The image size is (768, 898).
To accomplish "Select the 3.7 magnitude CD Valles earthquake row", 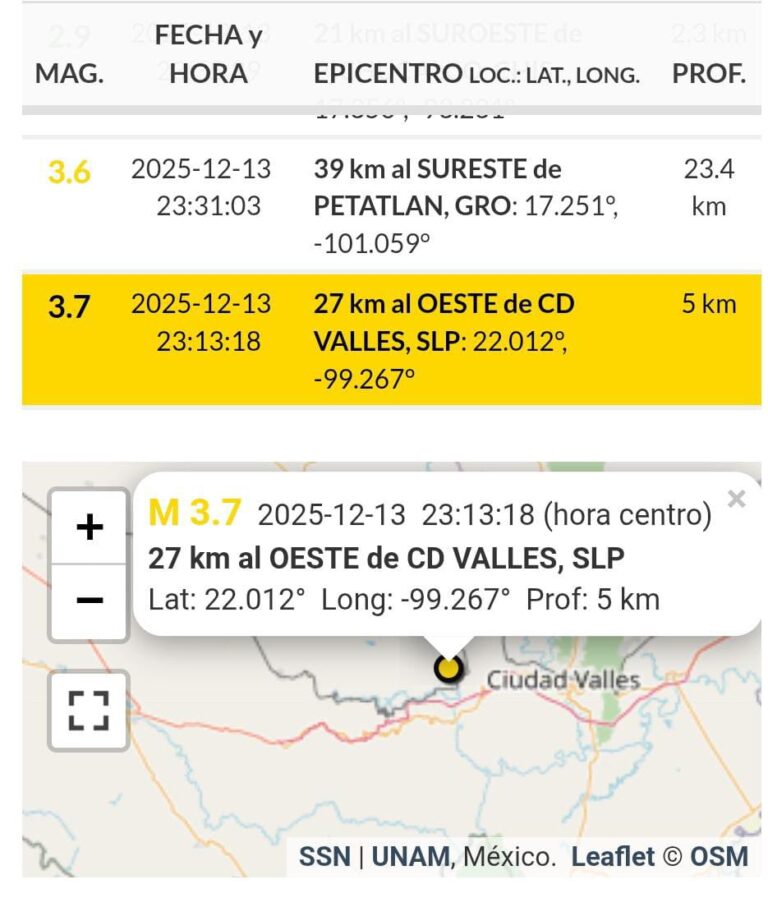I will click(x=390, y=340).
